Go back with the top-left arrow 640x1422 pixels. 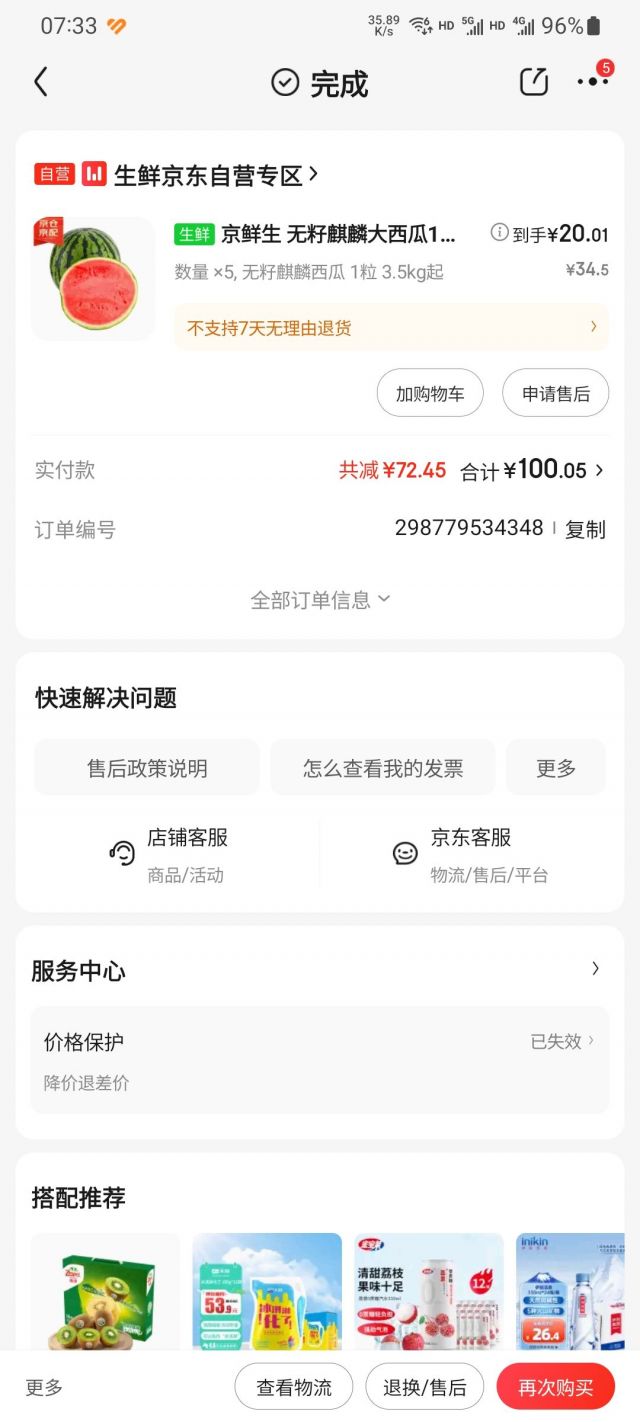point(41,82)
